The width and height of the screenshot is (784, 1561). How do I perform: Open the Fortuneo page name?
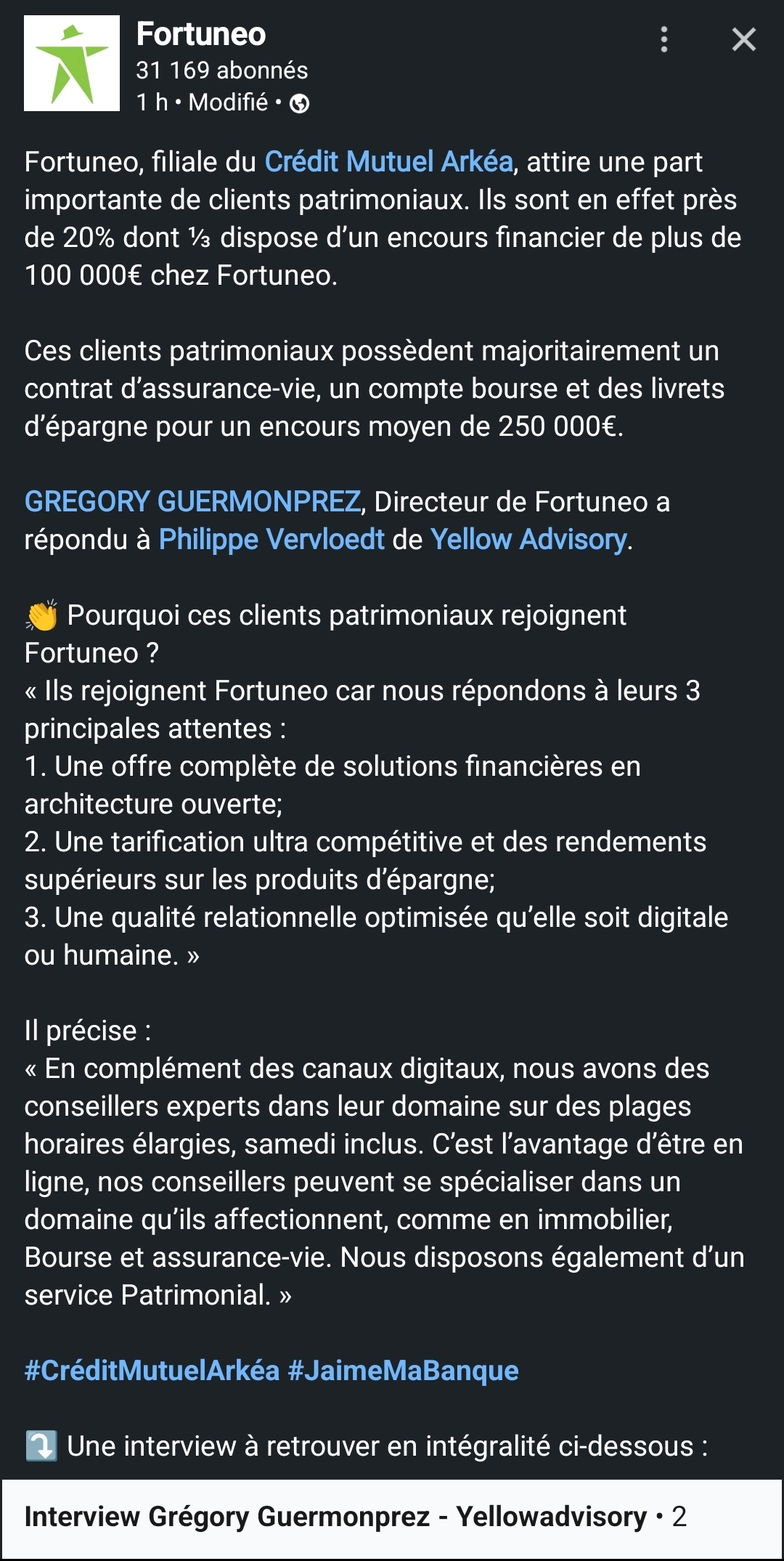pos(201,34)
